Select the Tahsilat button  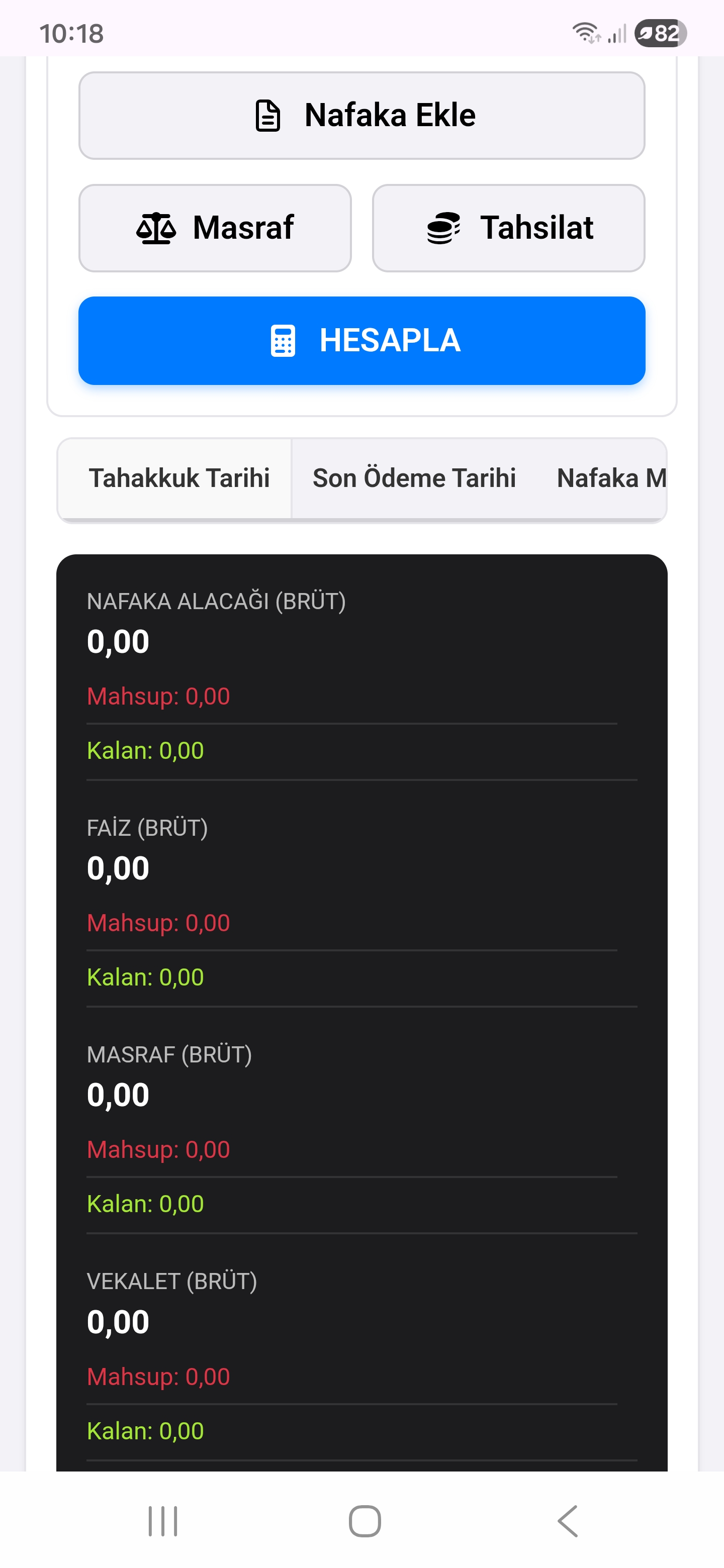(508, 228)
